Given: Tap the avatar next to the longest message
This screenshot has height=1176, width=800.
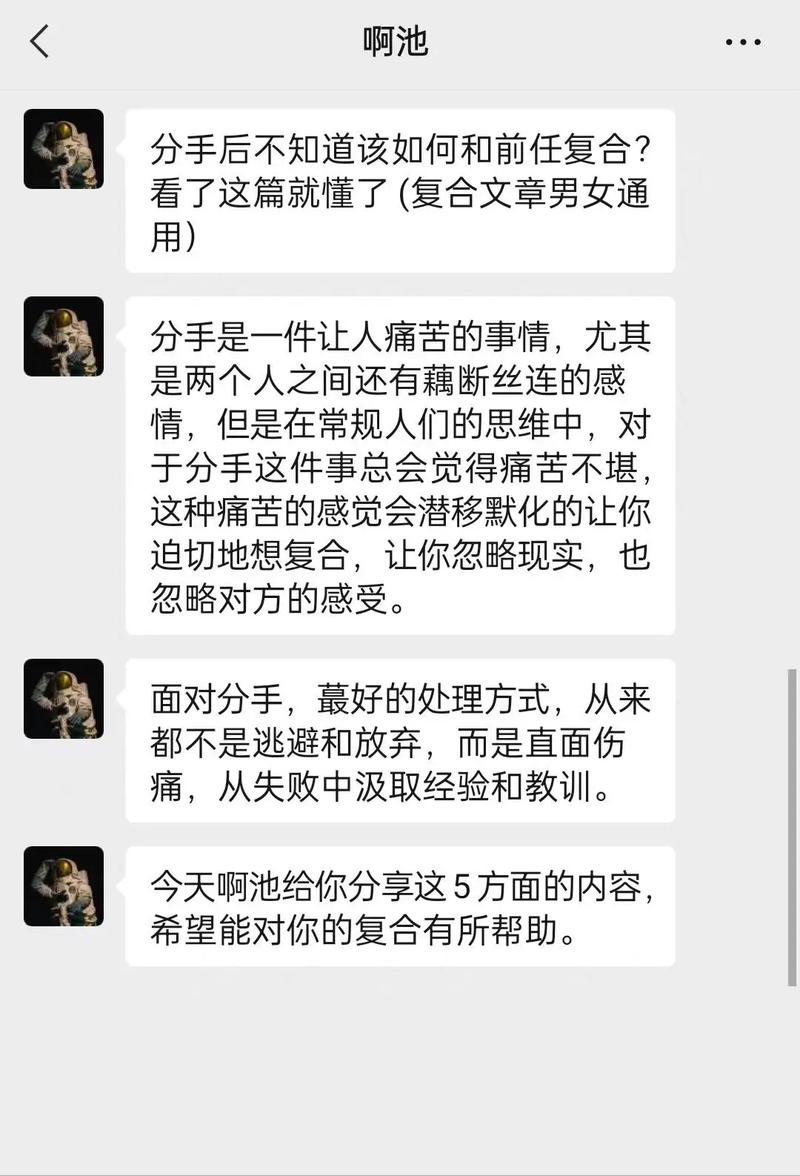Looking at the screenshot, I should click(63, 336).
